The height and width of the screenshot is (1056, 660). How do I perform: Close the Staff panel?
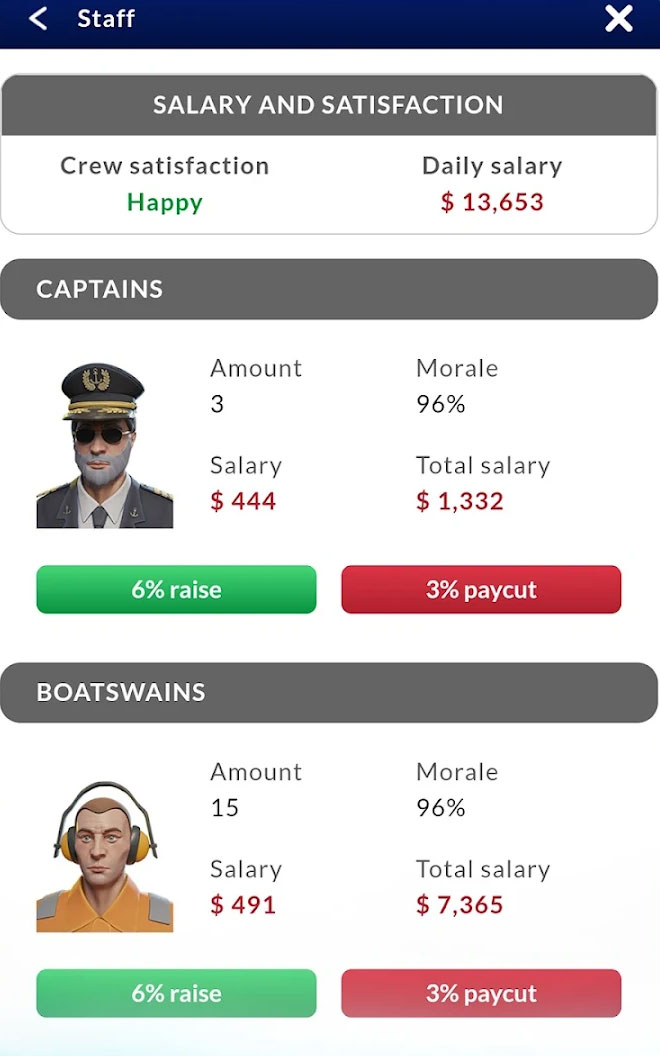coord(619,18)
